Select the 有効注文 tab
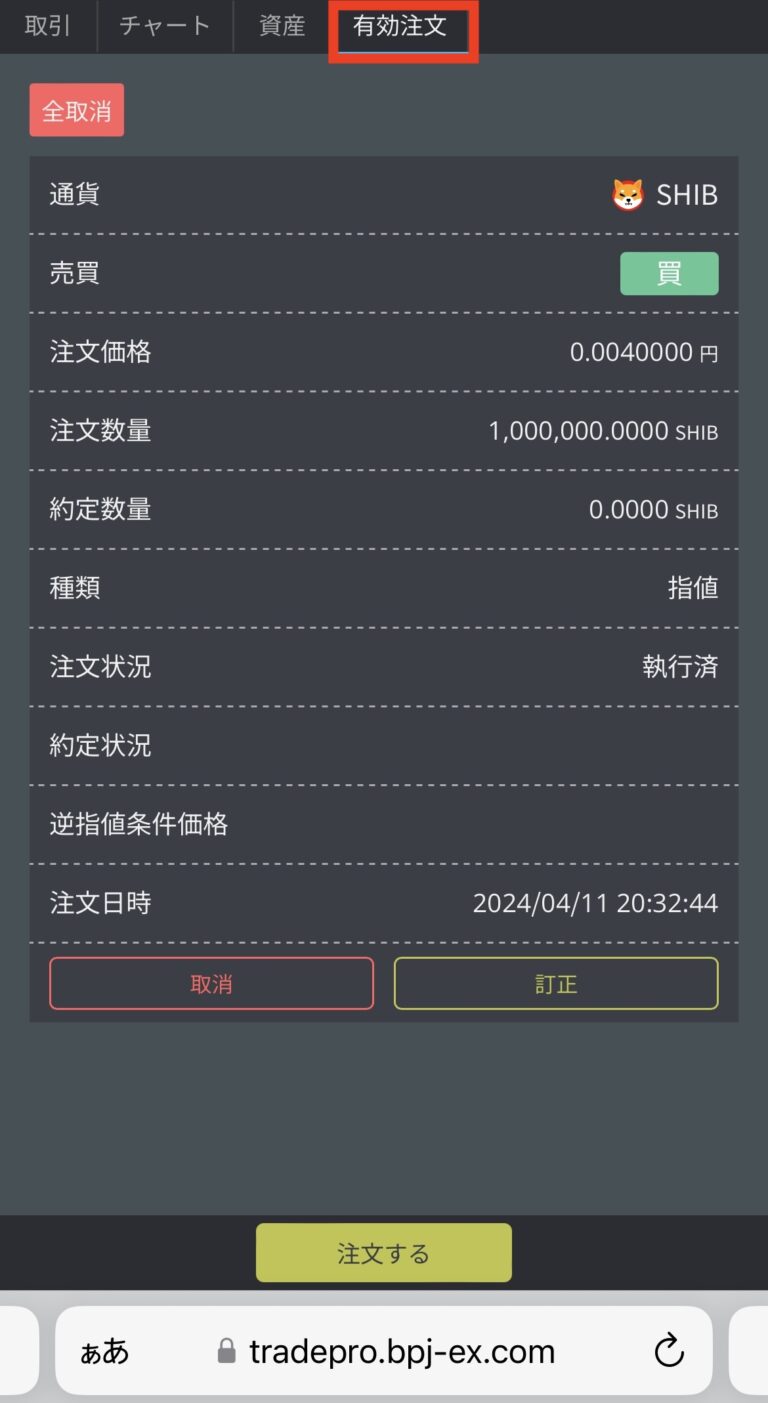 click(400, 27)
